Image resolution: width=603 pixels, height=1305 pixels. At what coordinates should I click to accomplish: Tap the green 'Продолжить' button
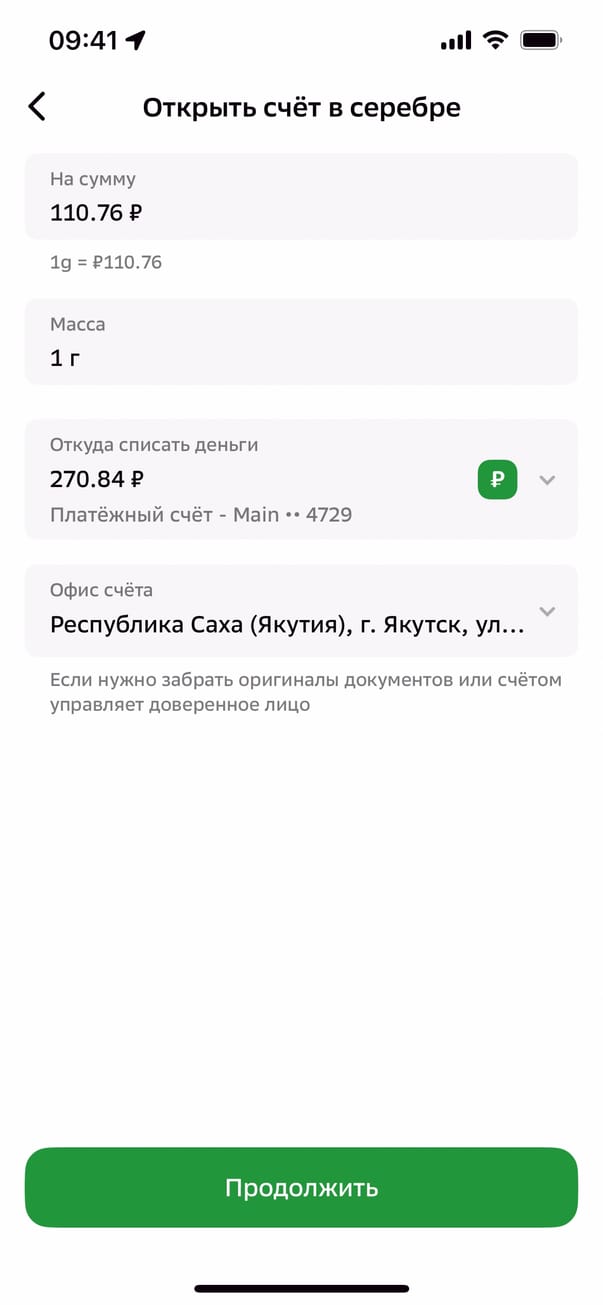coord(301,1187)
